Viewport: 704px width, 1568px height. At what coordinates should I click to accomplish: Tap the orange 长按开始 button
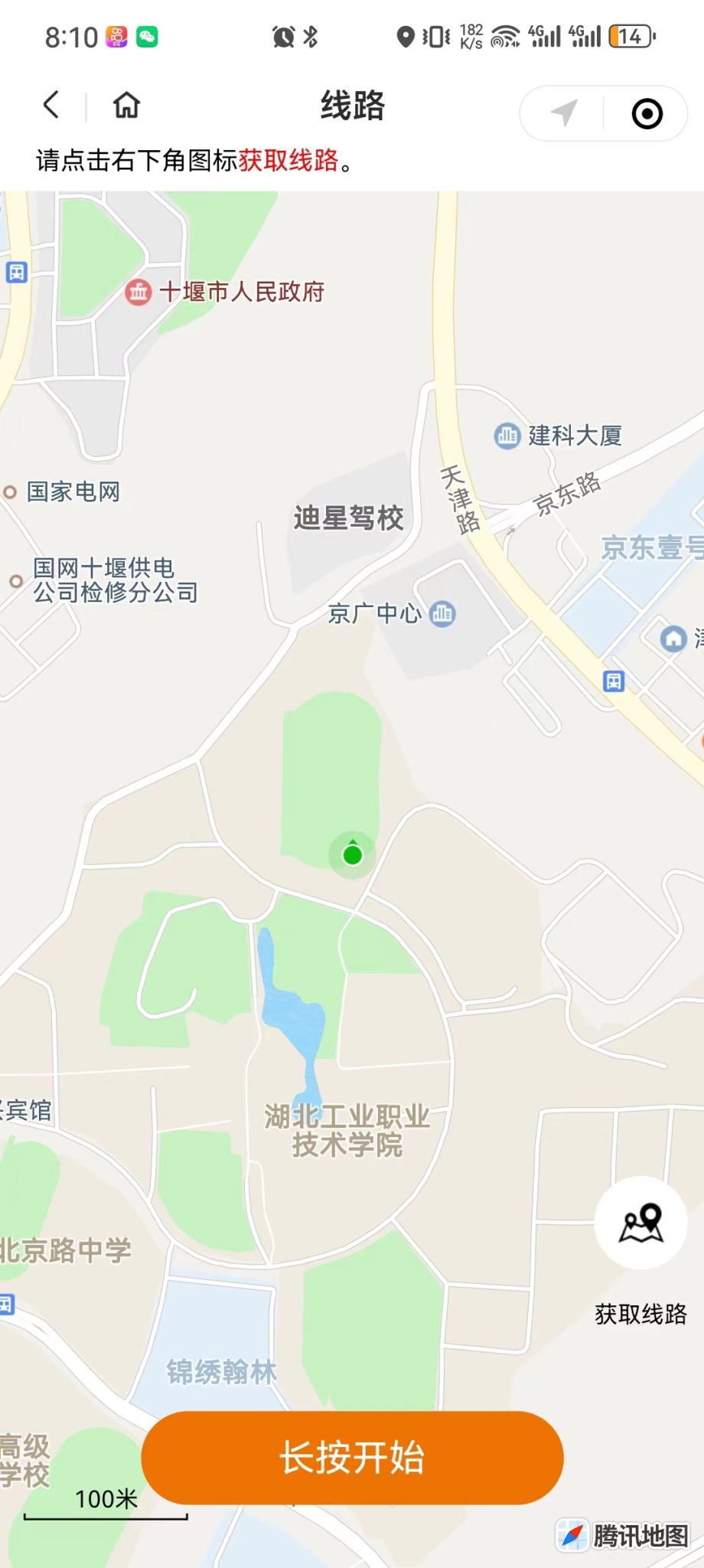tap(352, 1458)
